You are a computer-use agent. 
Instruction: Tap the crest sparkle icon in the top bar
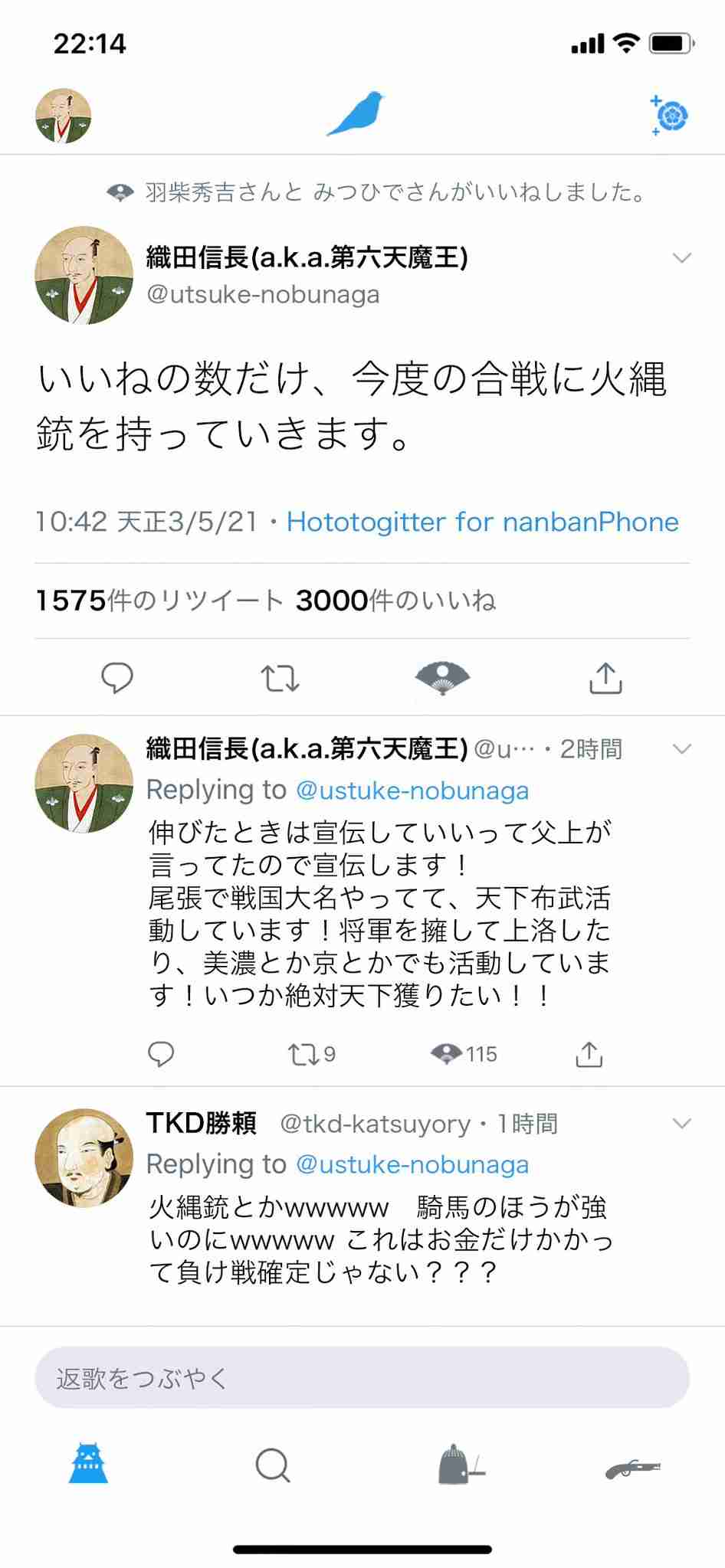(x=669, y=116)
